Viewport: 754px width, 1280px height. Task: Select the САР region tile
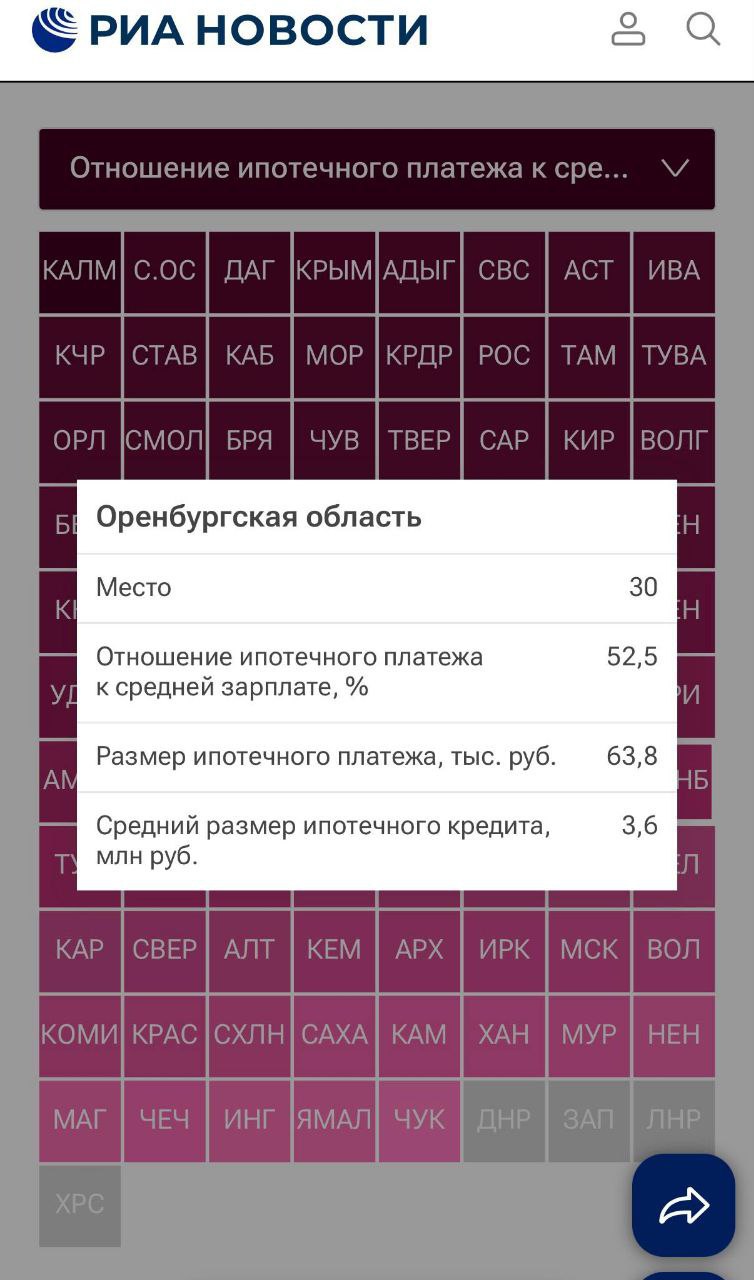coord(504,440)
